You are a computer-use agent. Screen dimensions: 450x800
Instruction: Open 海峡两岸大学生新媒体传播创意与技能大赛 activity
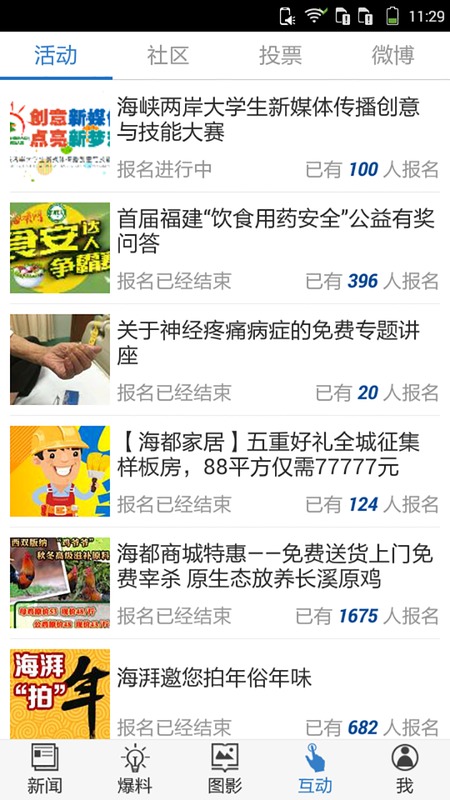(x=225, y=136)
